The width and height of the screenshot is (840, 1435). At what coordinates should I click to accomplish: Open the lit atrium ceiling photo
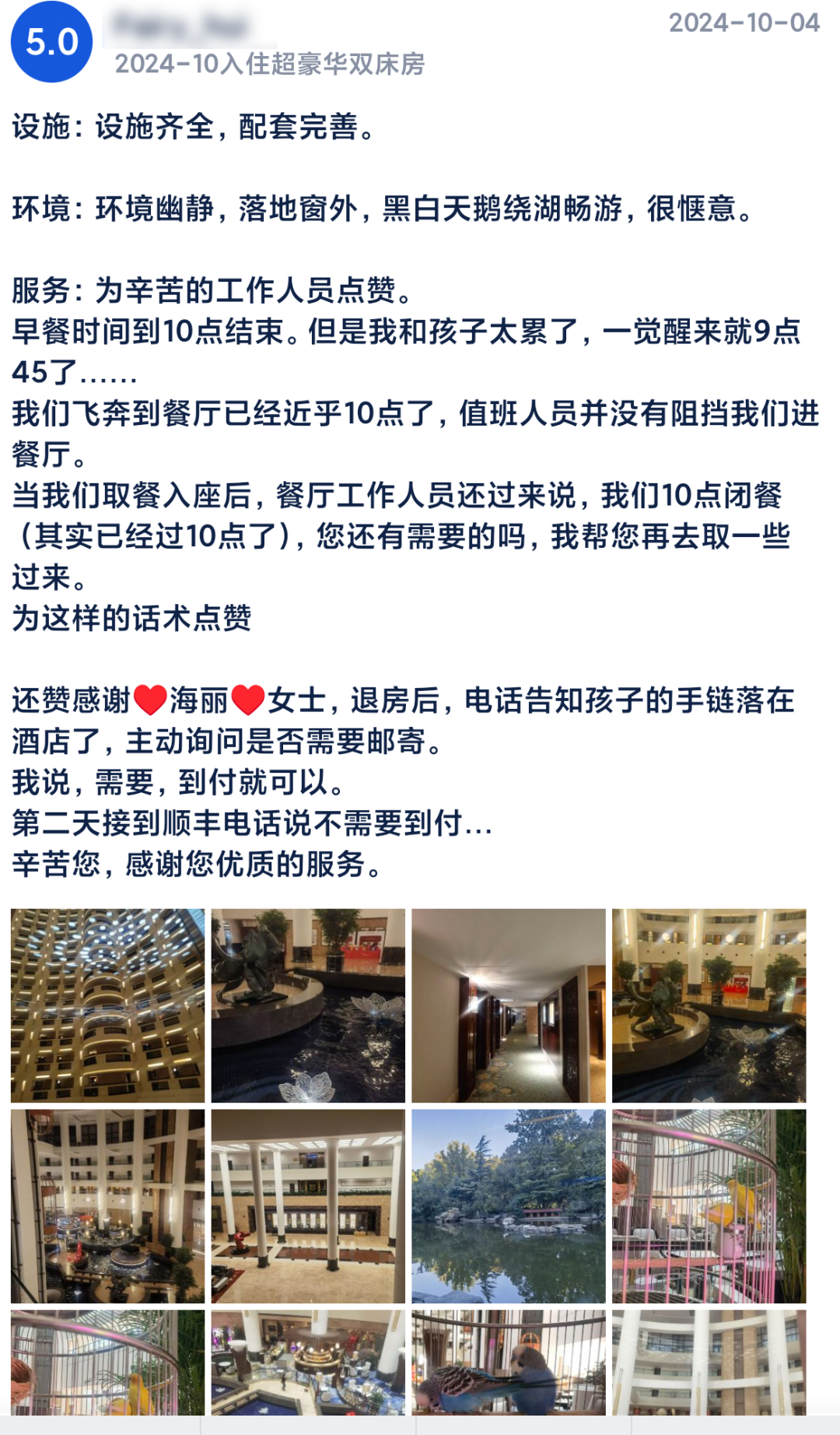[108, 1005]
